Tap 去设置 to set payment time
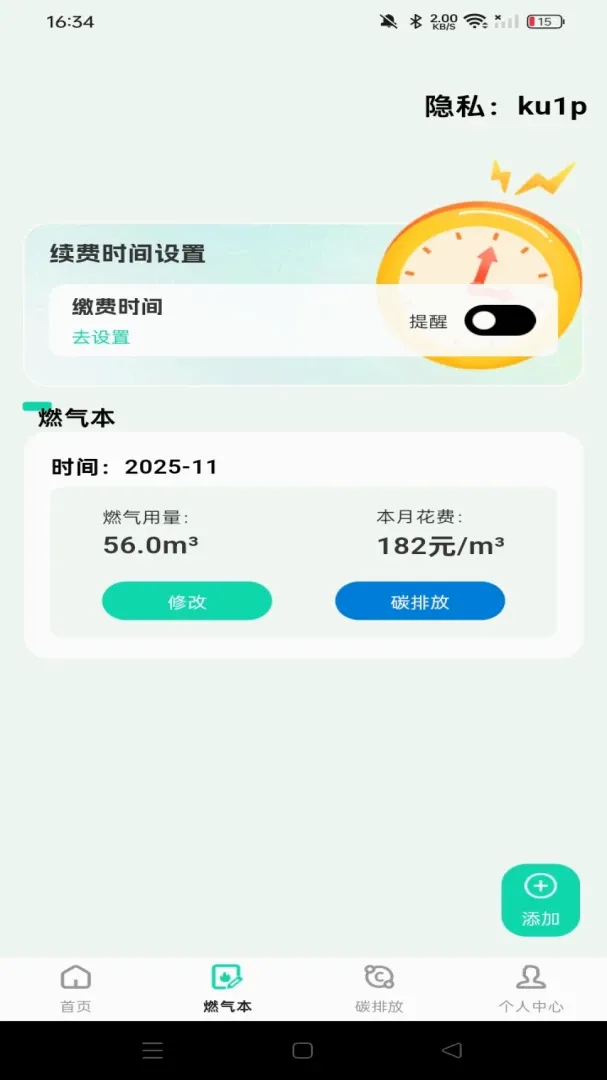 click(101, 338)
